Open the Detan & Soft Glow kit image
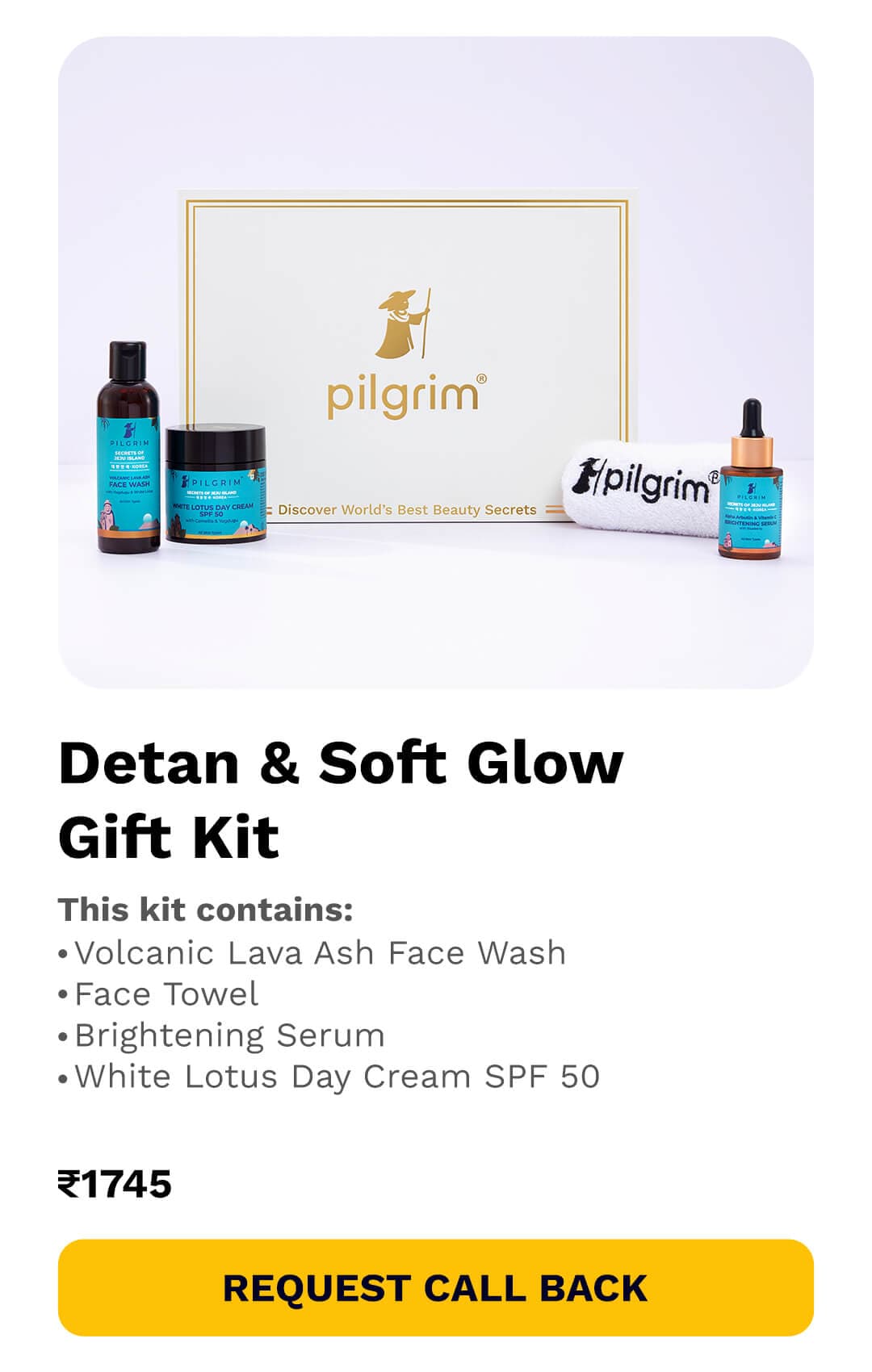 (x=435, y=362)
